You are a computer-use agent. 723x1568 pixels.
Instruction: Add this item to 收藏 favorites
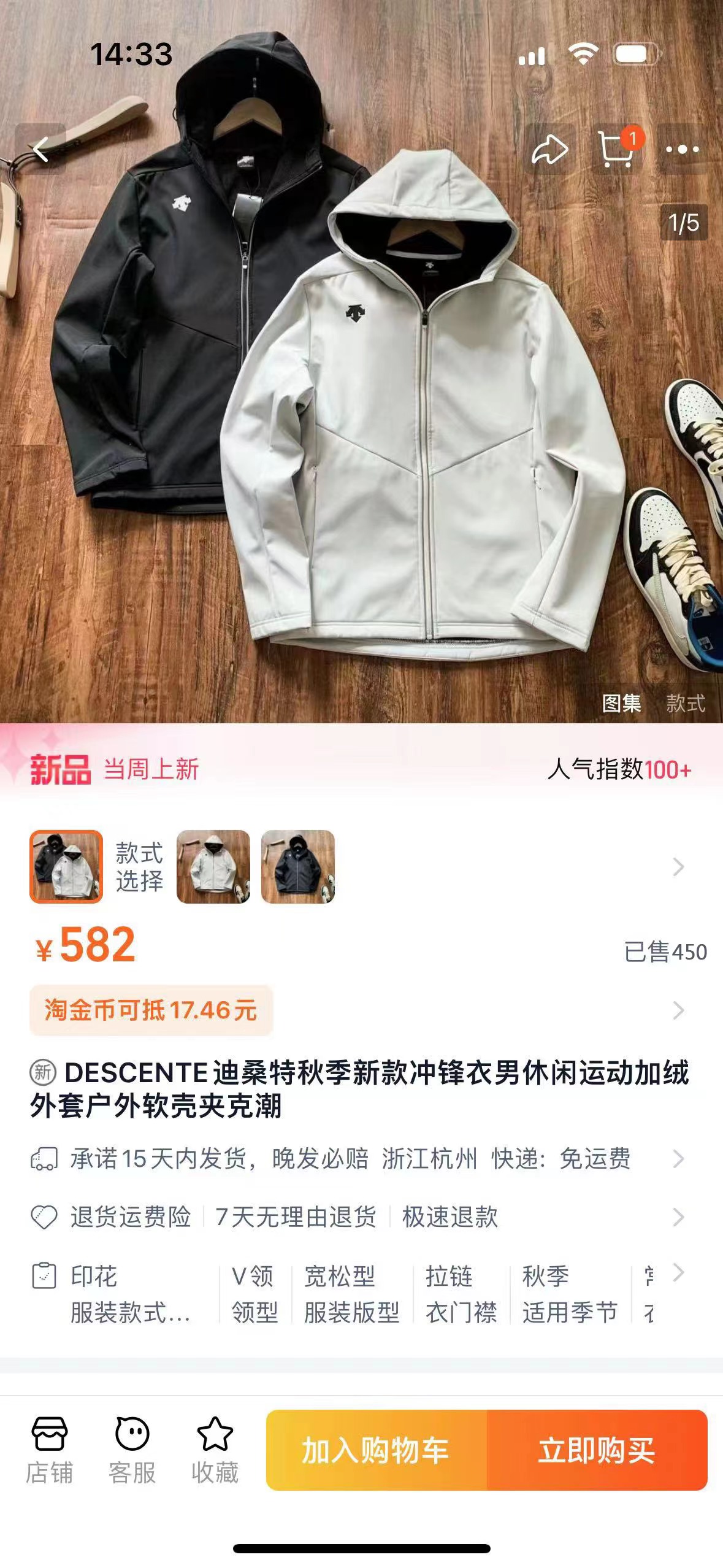tap(215, 1450)
